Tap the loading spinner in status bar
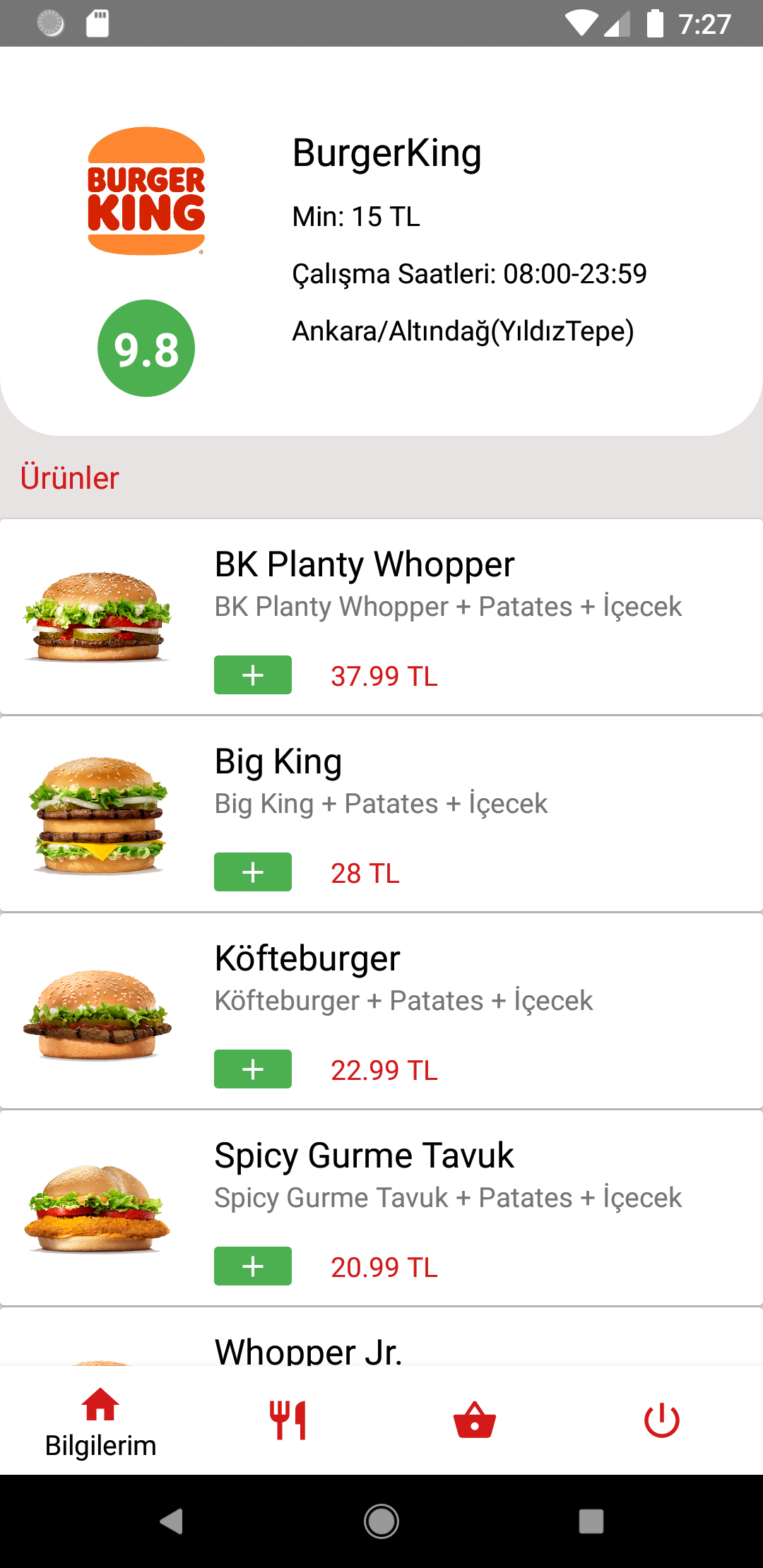The width and height of the screenshot is (763, 1568). (x=48, y=23)
